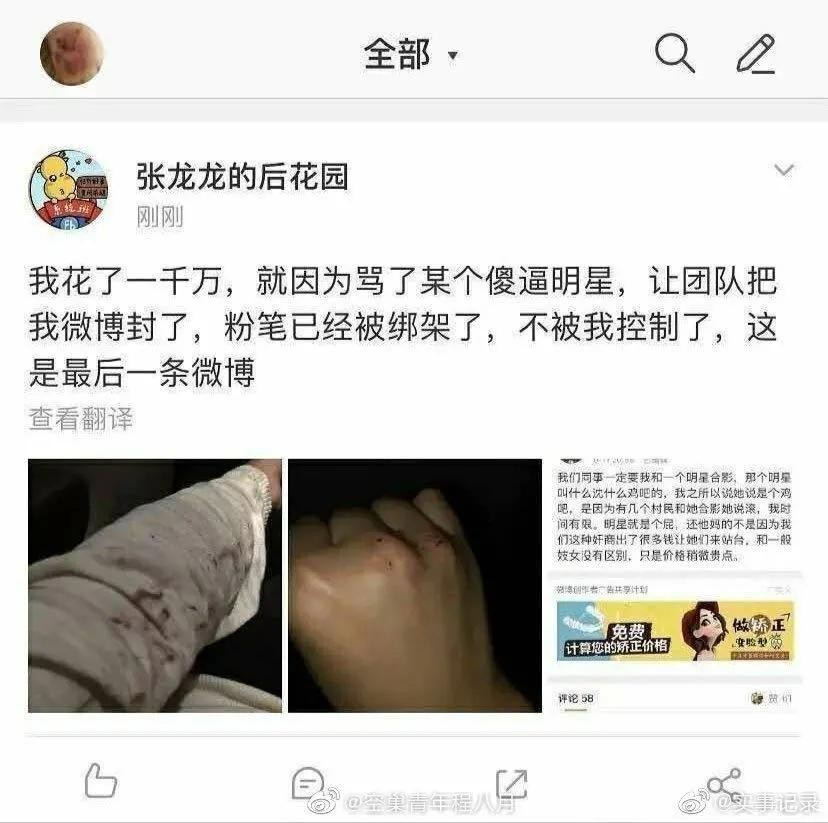The image size is (828, 823).
Task: Like this post with the thumbs-up
Action: (100, 781)
